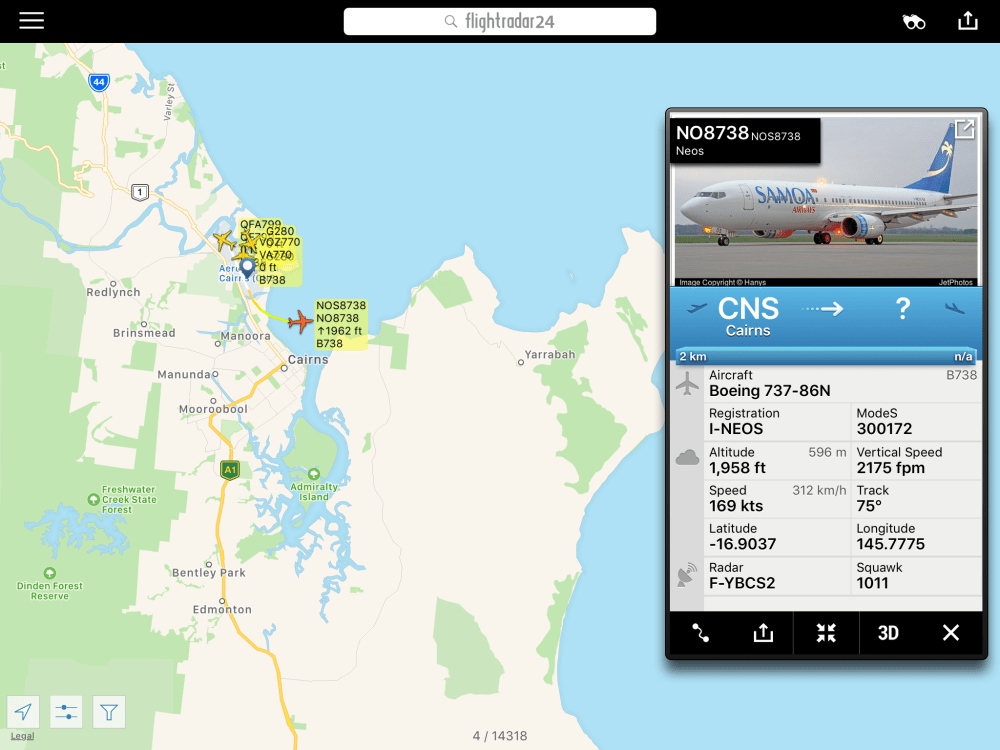
Task: Expand the aircraft photo to full view
Action: pyautogui.click(x=964, y=130)
